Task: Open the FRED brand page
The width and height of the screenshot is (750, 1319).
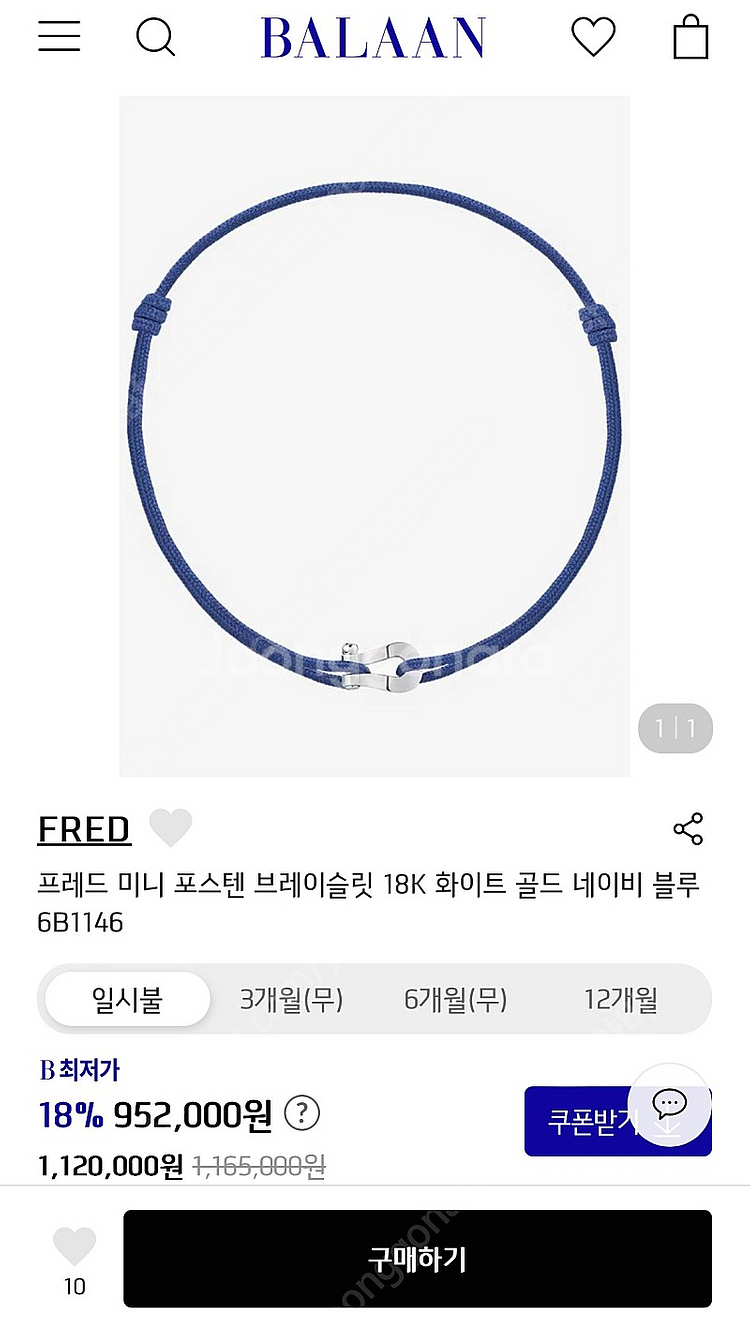Action: [84, 829]
